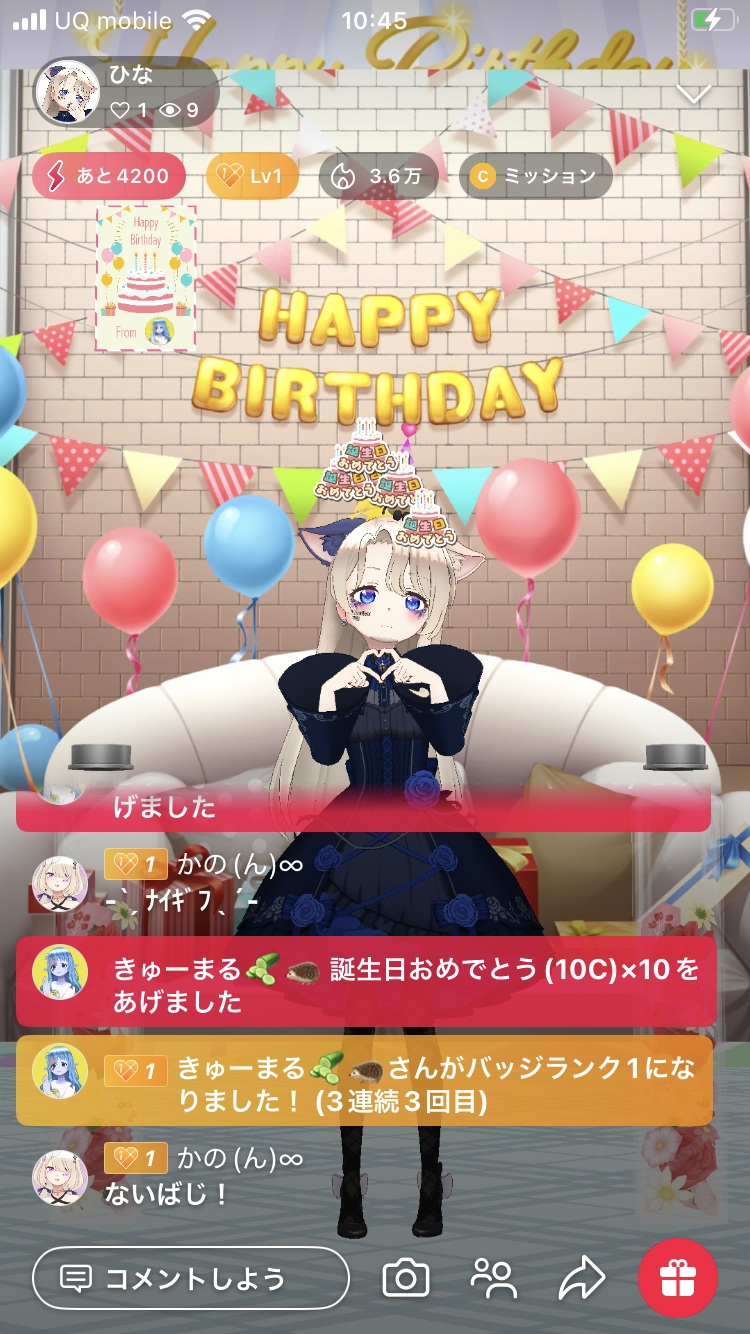Tap the あと4200 points chip
Screen dimensions: 750x1334
(108, 177)
